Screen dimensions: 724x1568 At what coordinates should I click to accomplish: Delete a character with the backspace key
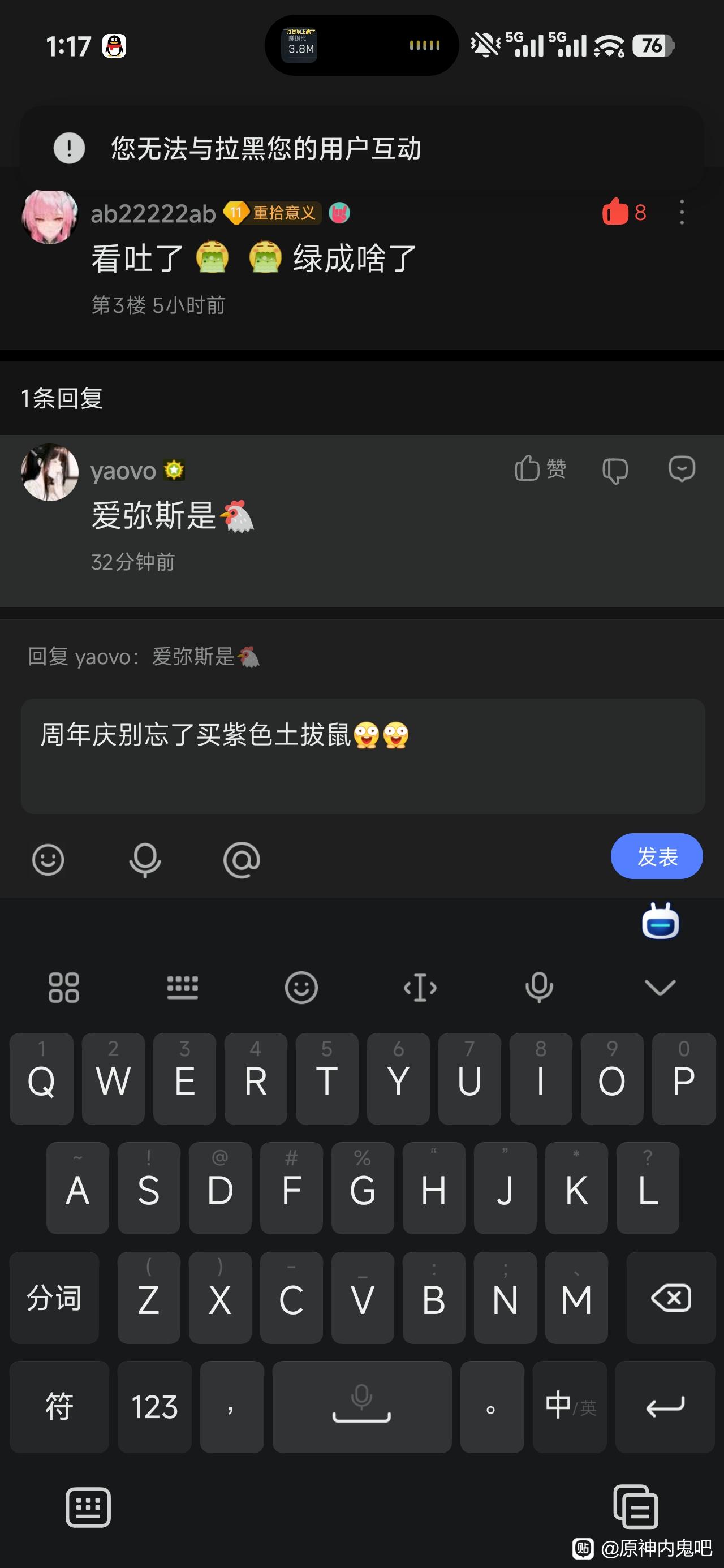coord(670,1298)
